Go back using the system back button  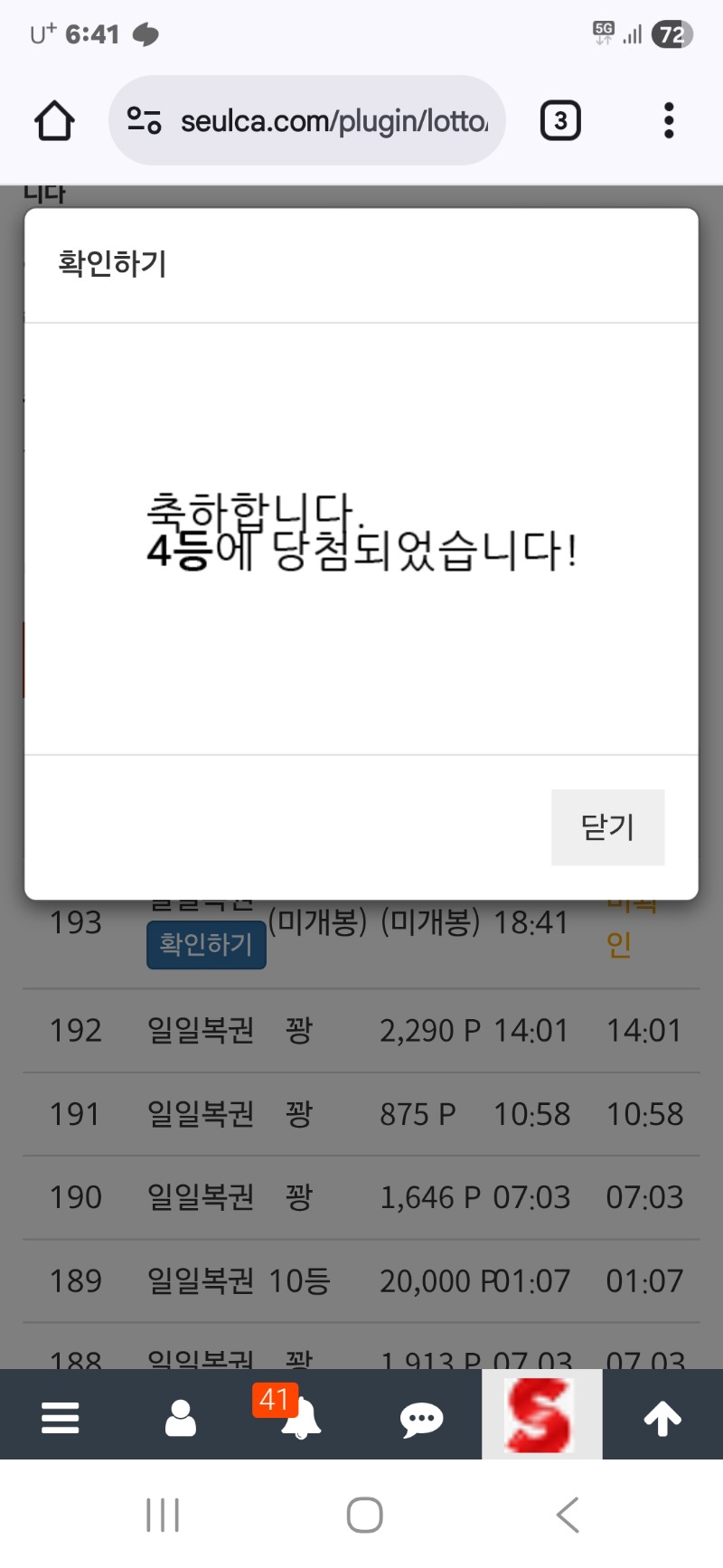point(568,1515)
